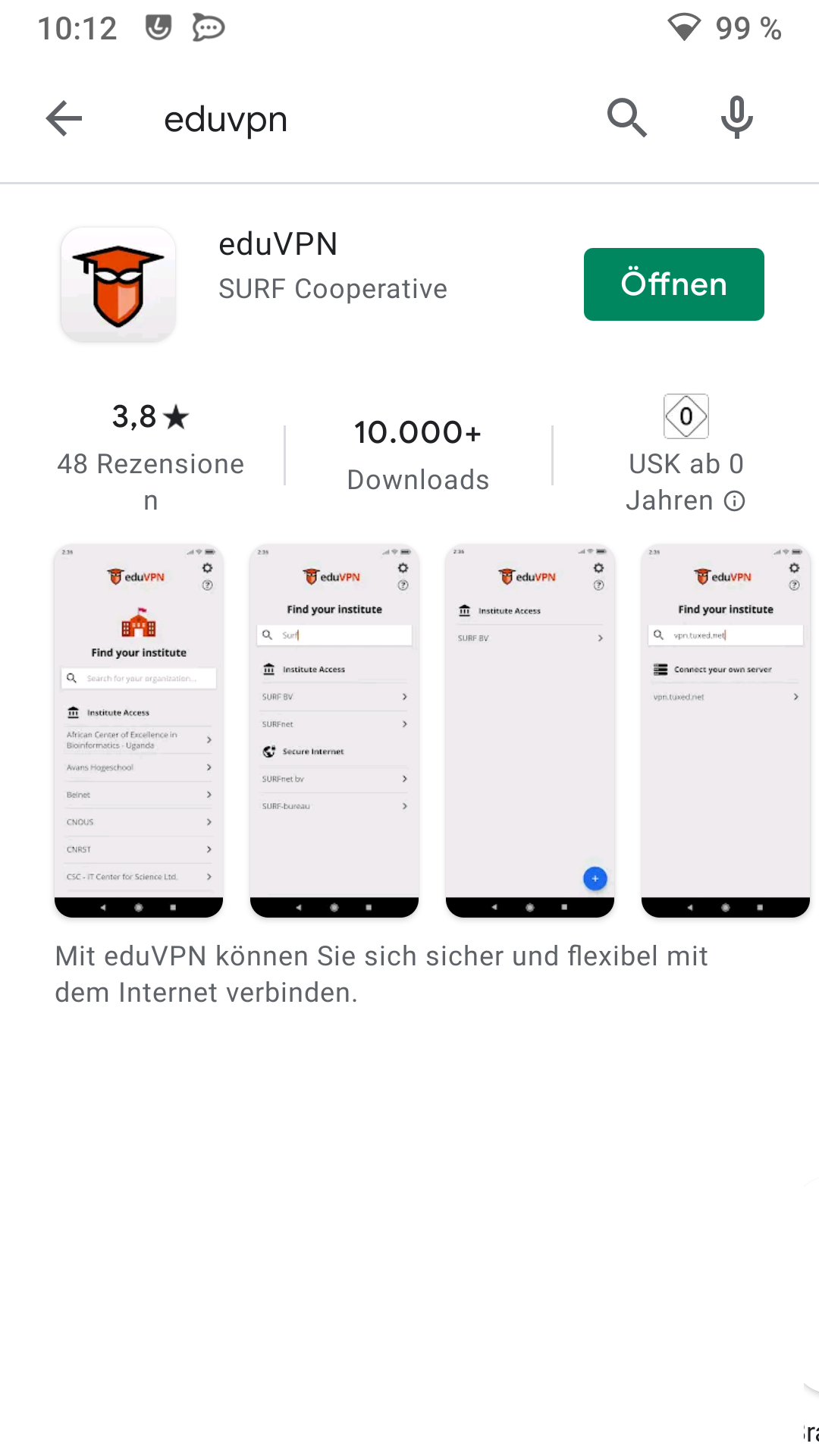819x1456 pixels.
Task: Open screenshot with institute list
Action: pos(139,730)
